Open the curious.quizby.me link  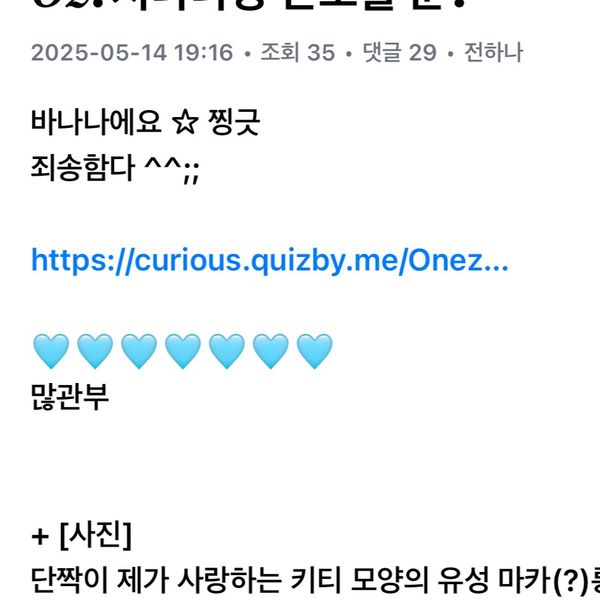tap(270, 261)
